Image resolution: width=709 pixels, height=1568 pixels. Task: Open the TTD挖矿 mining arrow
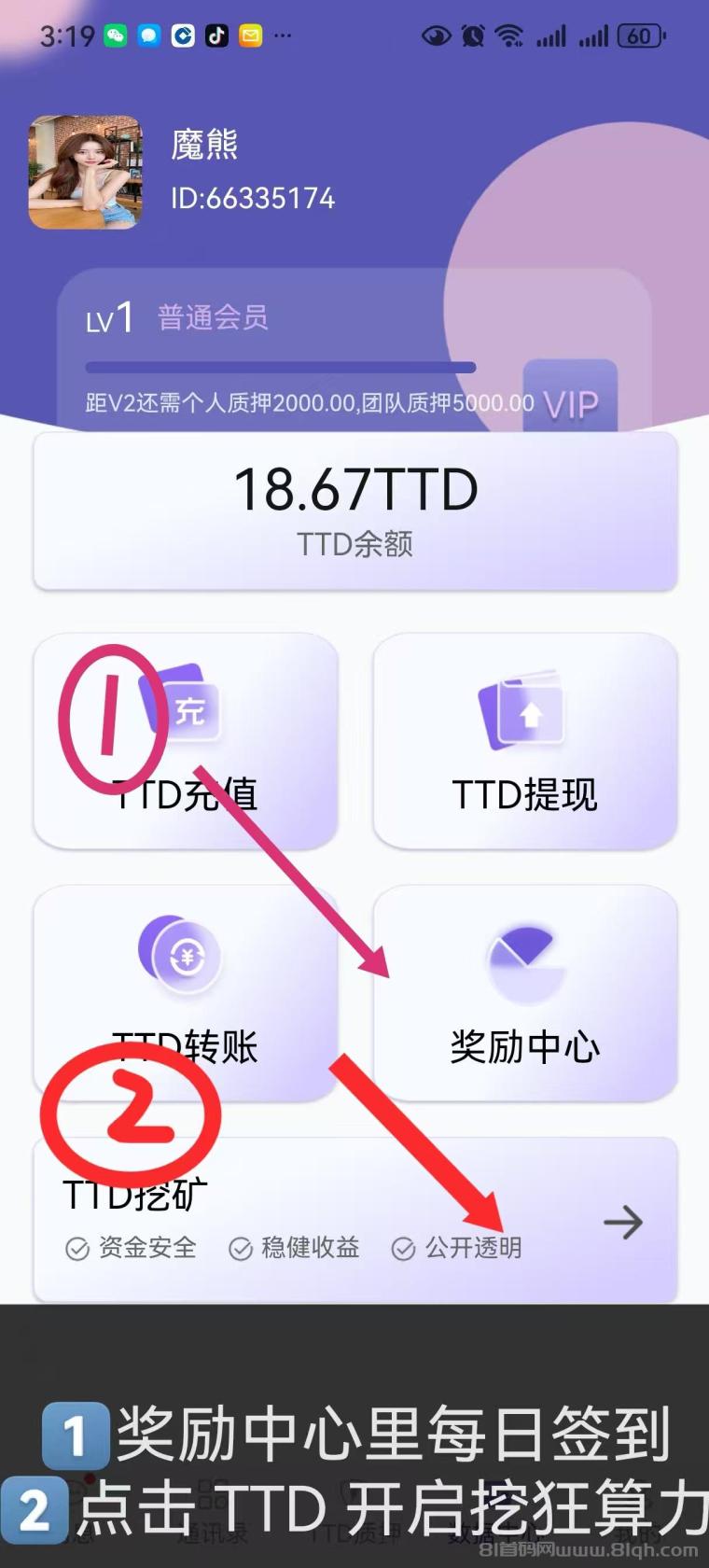(622, 1222)
